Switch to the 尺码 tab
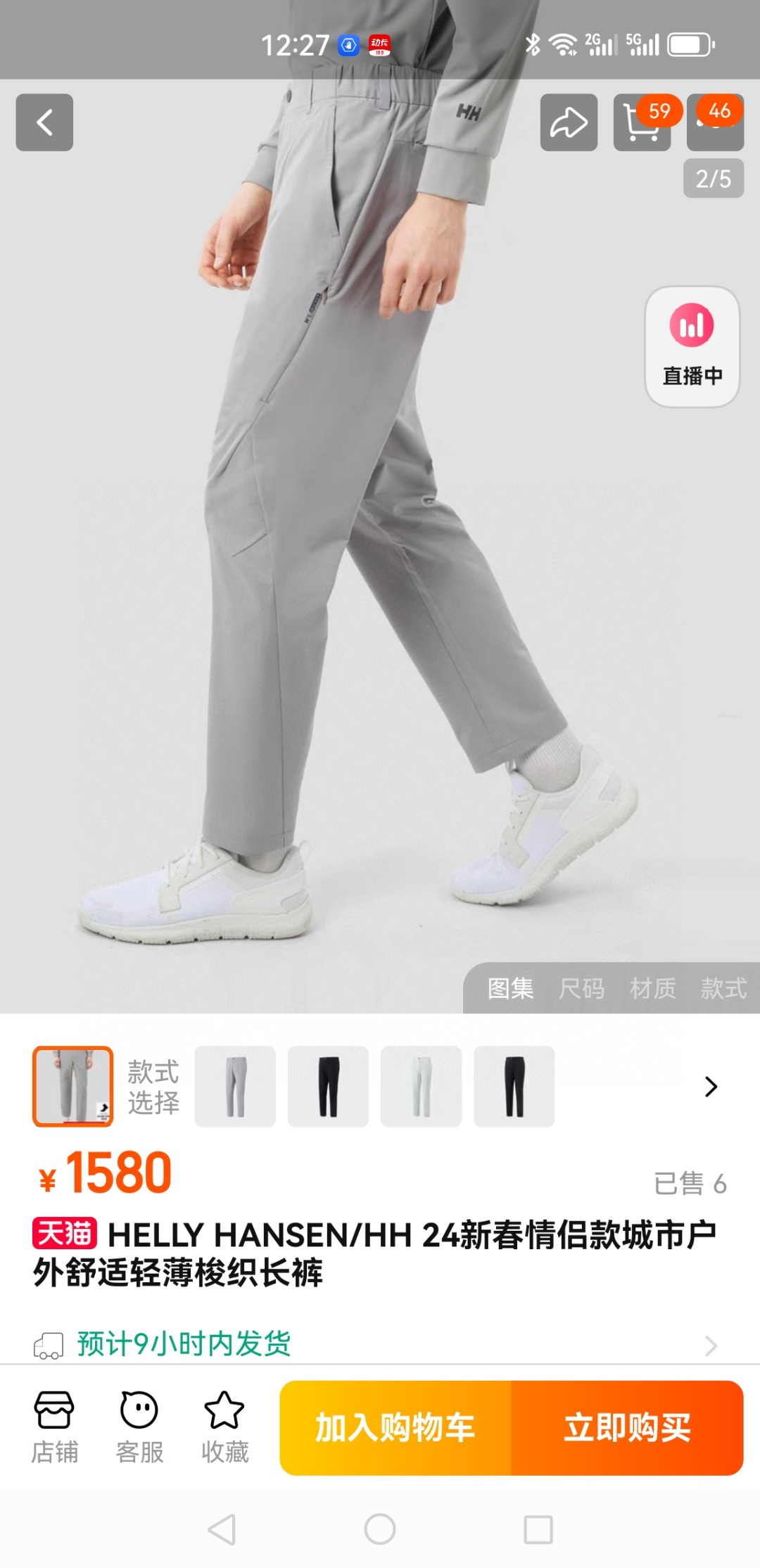 click(581, 988)
